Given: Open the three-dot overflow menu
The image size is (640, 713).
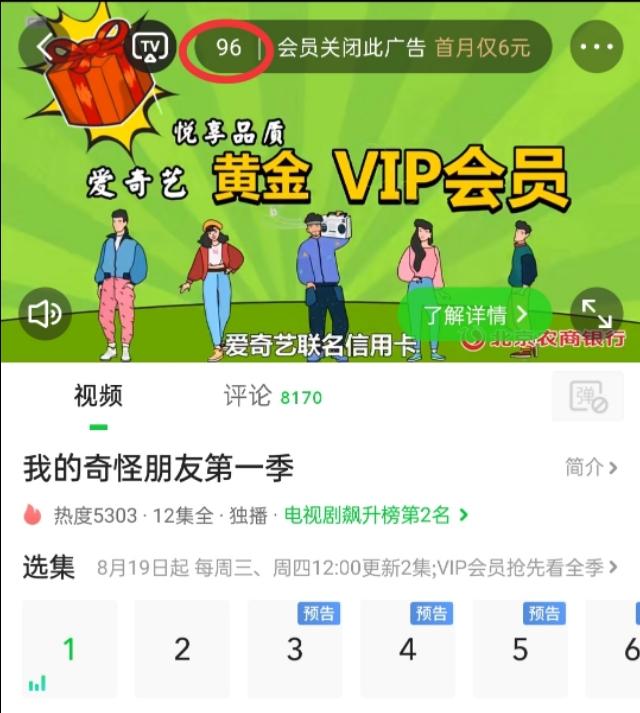Looking at the screenshot, I should (x=596, y=47).
